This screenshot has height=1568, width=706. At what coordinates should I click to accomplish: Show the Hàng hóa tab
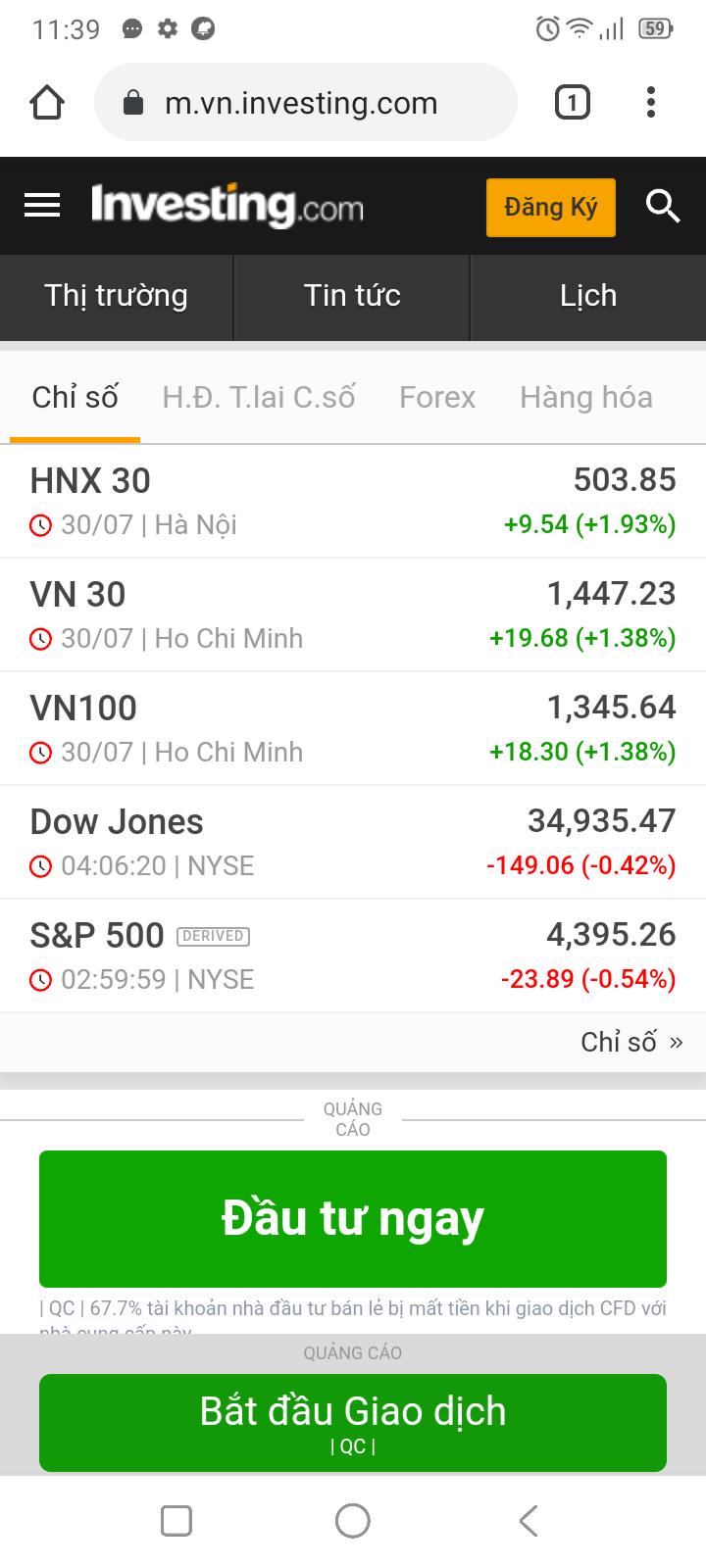coord(586,398)
